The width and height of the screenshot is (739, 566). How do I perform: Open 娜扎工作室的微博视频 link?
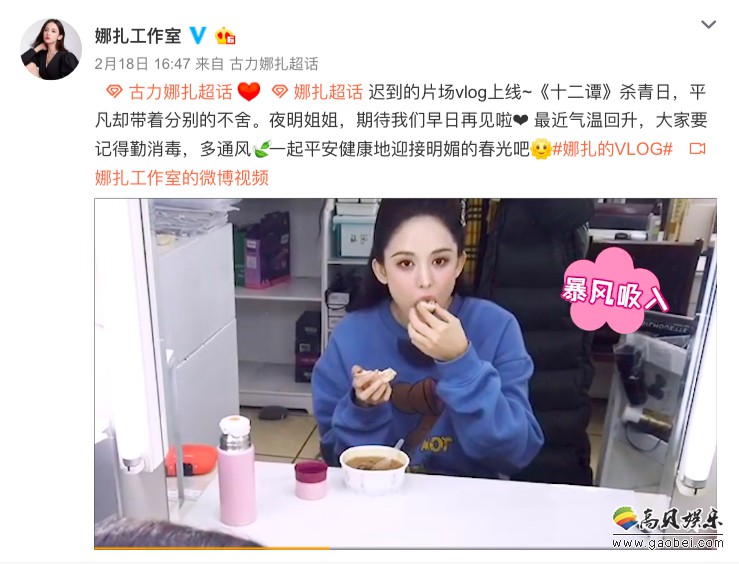click(181, 178)
